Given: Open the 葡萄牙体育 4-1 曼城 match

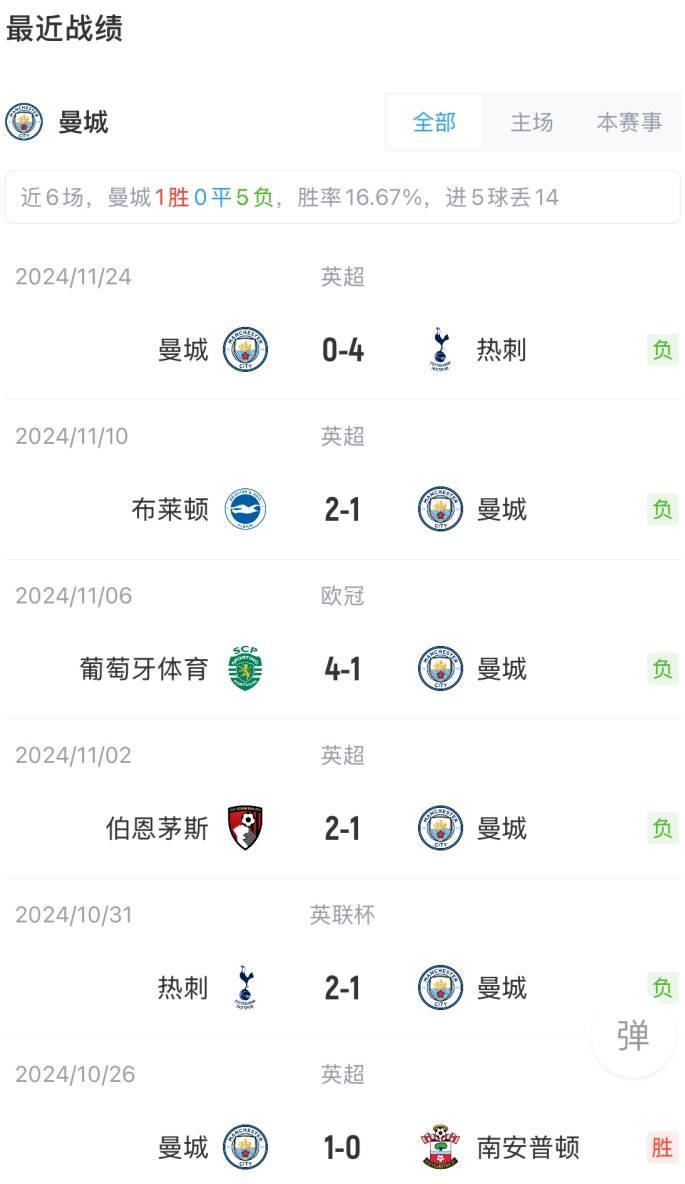Looking at the screenshot, I should click(x=342, y=669).
